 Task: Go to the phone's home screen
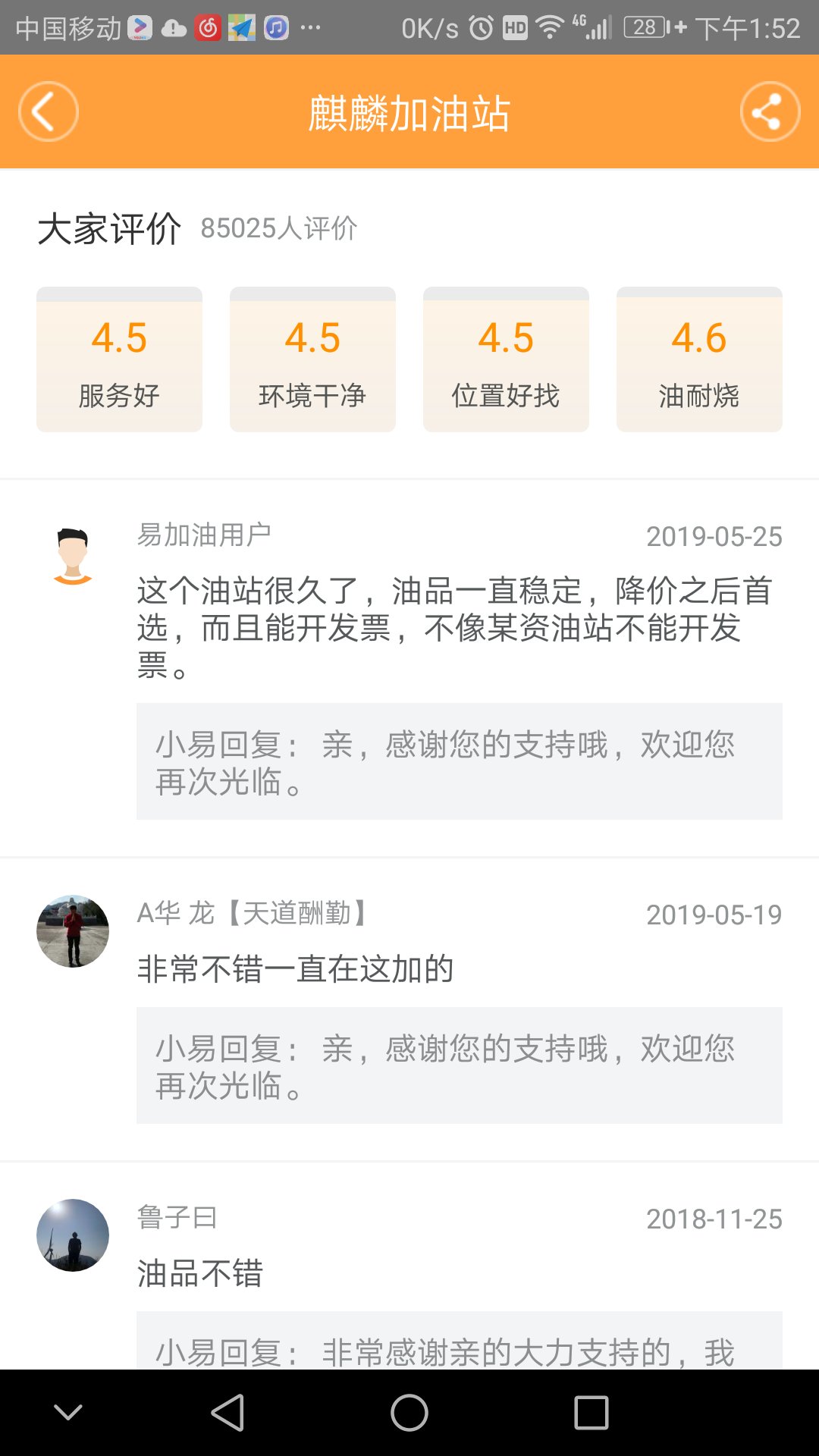tap(409, 1413)
